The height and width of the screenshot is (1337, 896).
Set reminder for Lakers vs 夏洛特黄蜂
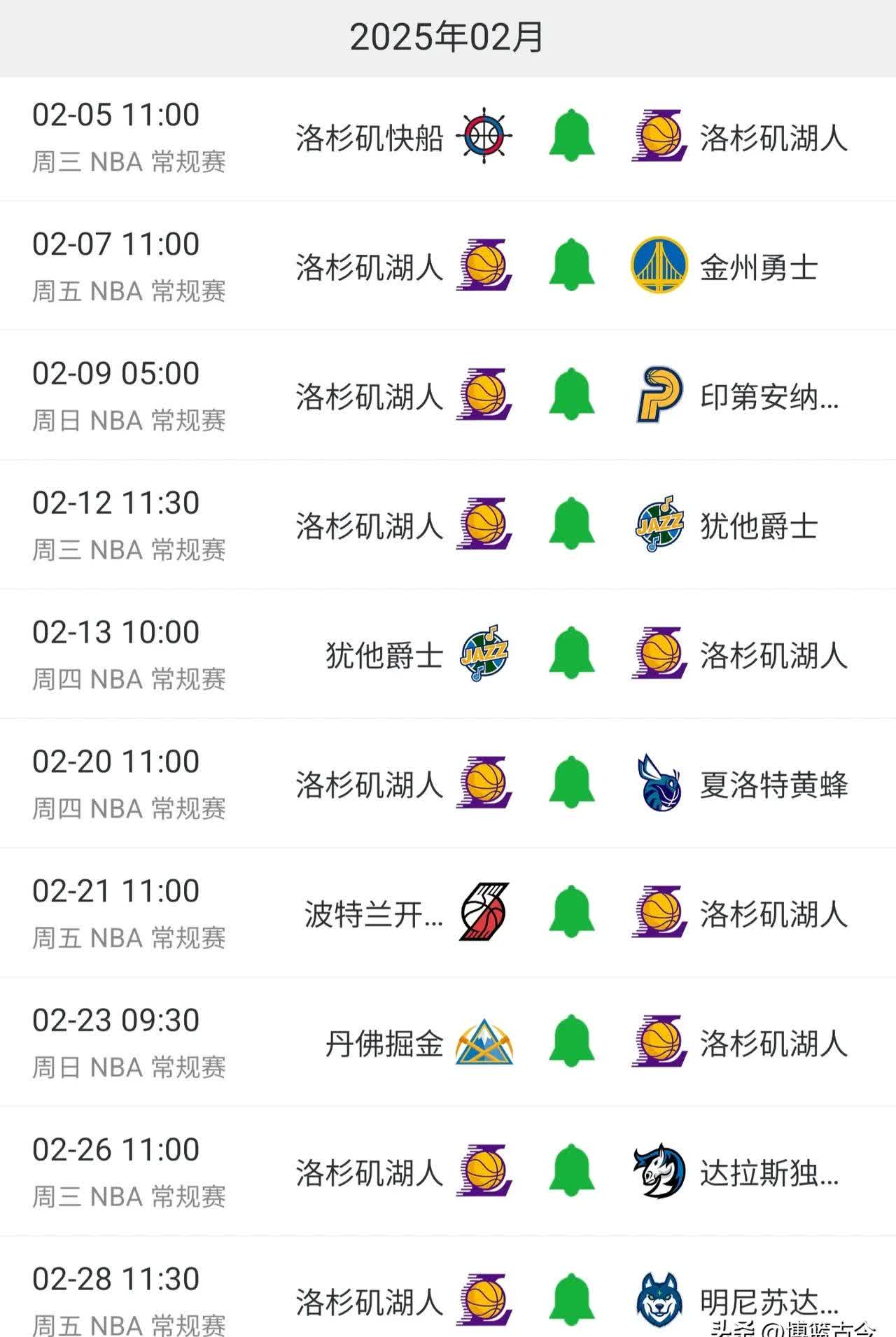(571, 783)
